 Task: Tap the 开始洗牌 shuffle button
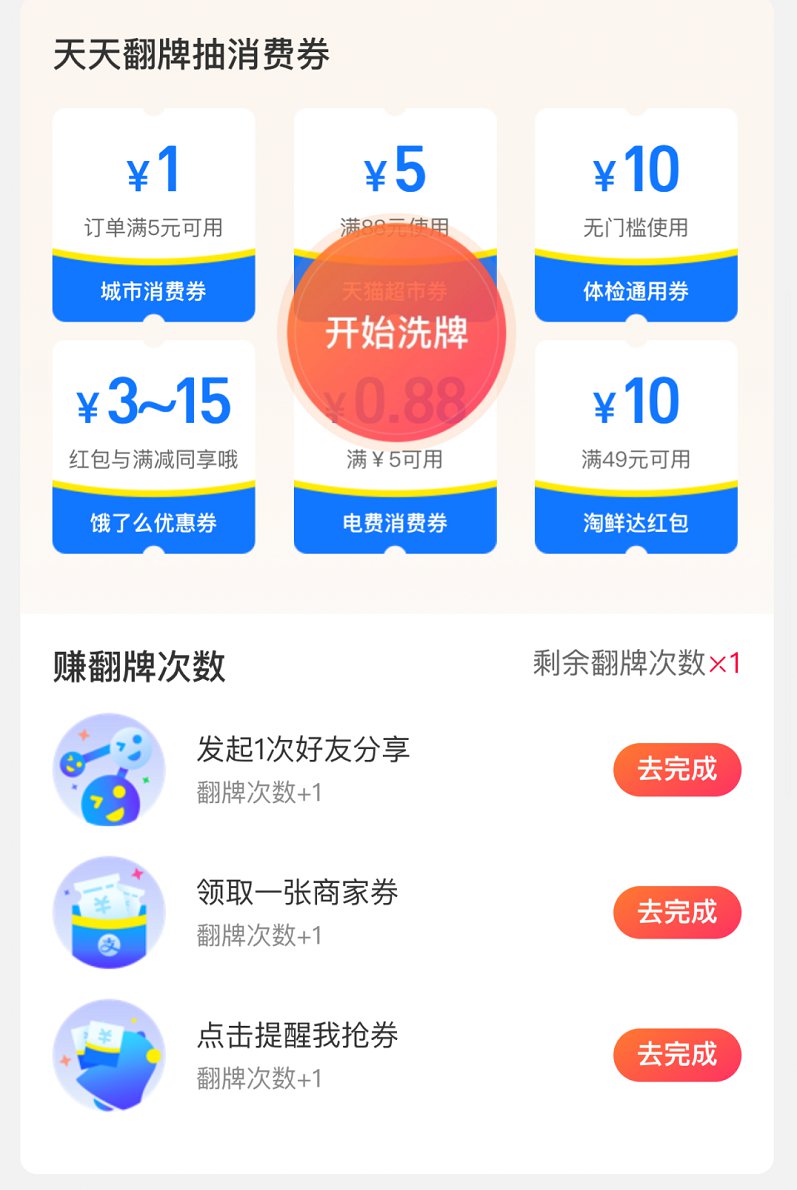pyautogui.click(x=396, y=332)
